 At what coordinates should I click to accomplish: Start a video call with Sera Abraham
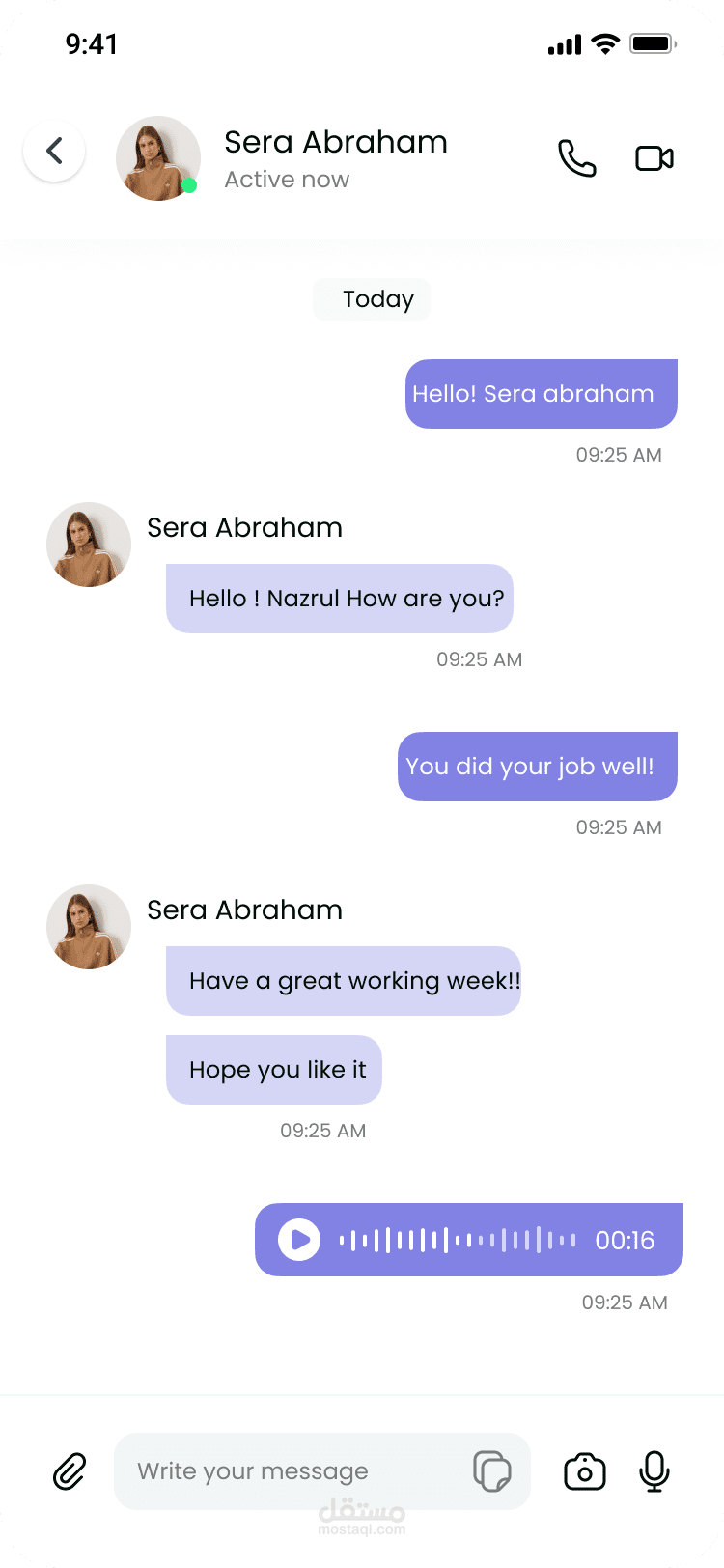(654, 157)
